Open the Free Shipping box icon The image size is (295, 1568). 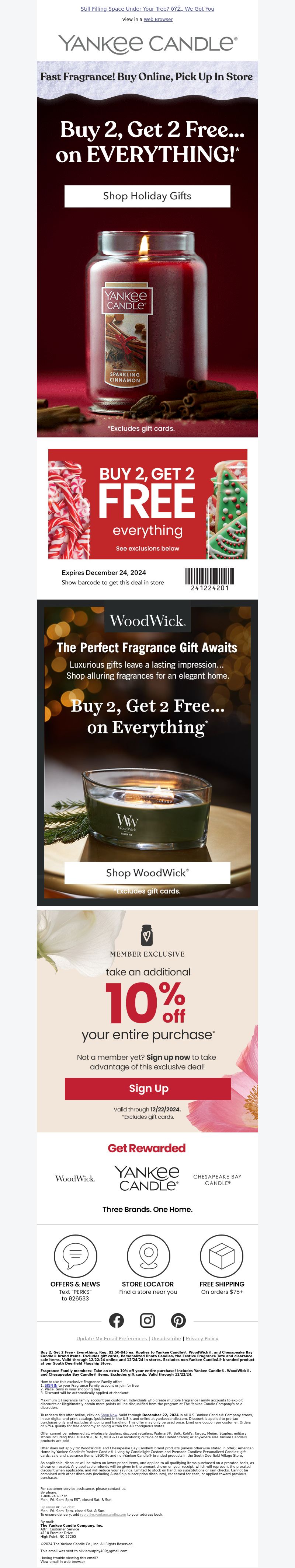click(x=221, y=1255)
